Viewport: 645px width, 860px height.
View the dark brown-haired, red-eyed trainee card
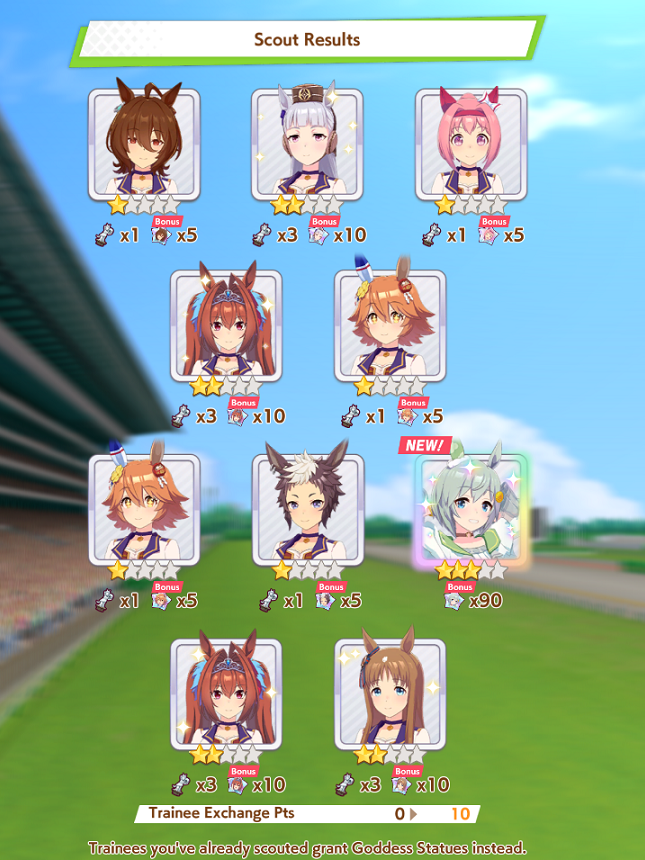[144, 144]
